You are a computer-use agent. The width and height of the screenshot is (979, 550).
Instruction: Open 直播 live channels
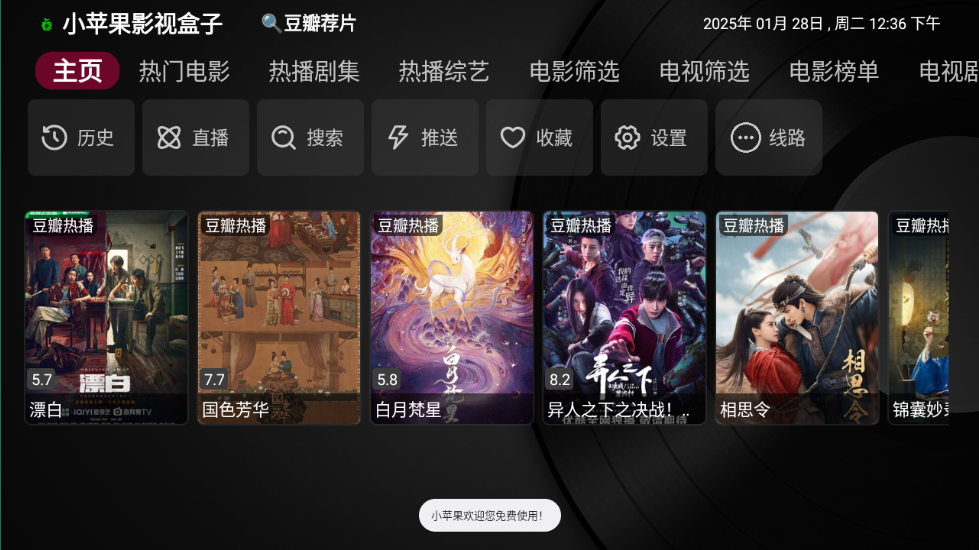195,138
